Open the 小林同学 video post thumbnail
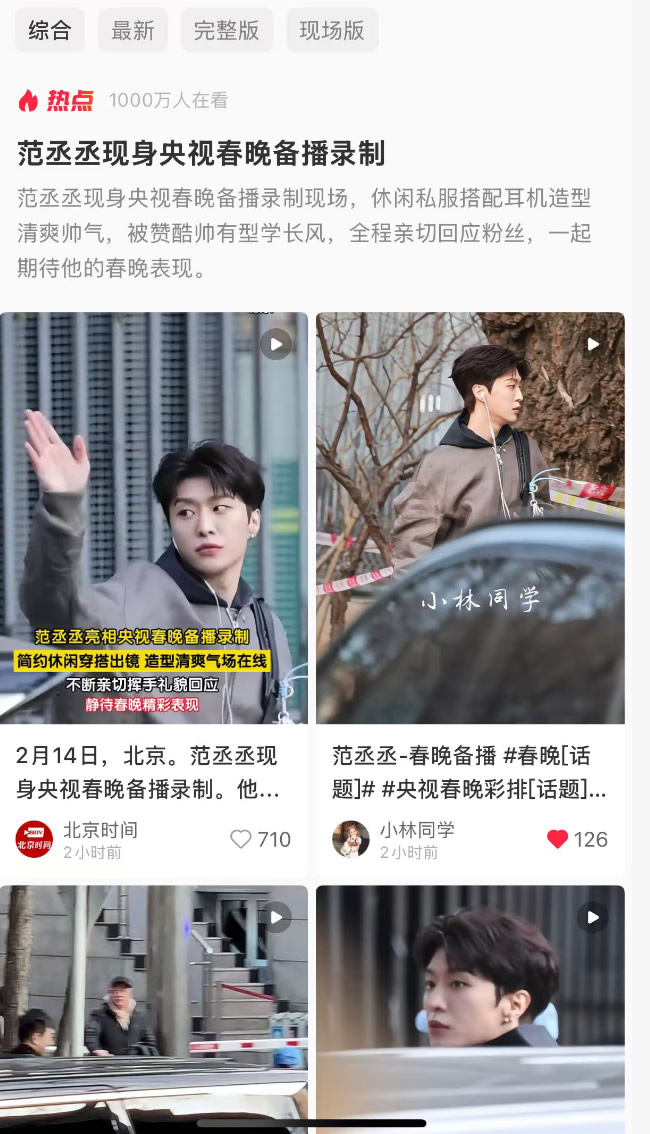The width and height of the screenshot is (650, 1134). tap(470, 518)
